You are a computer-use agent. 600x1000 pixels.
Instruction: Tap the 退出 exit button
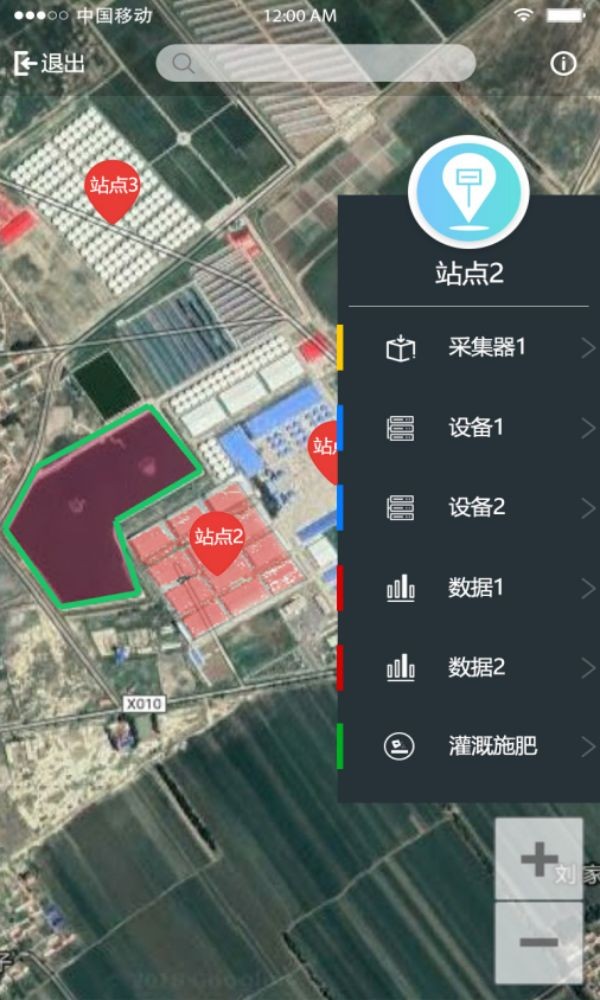[x=50, y=64]
